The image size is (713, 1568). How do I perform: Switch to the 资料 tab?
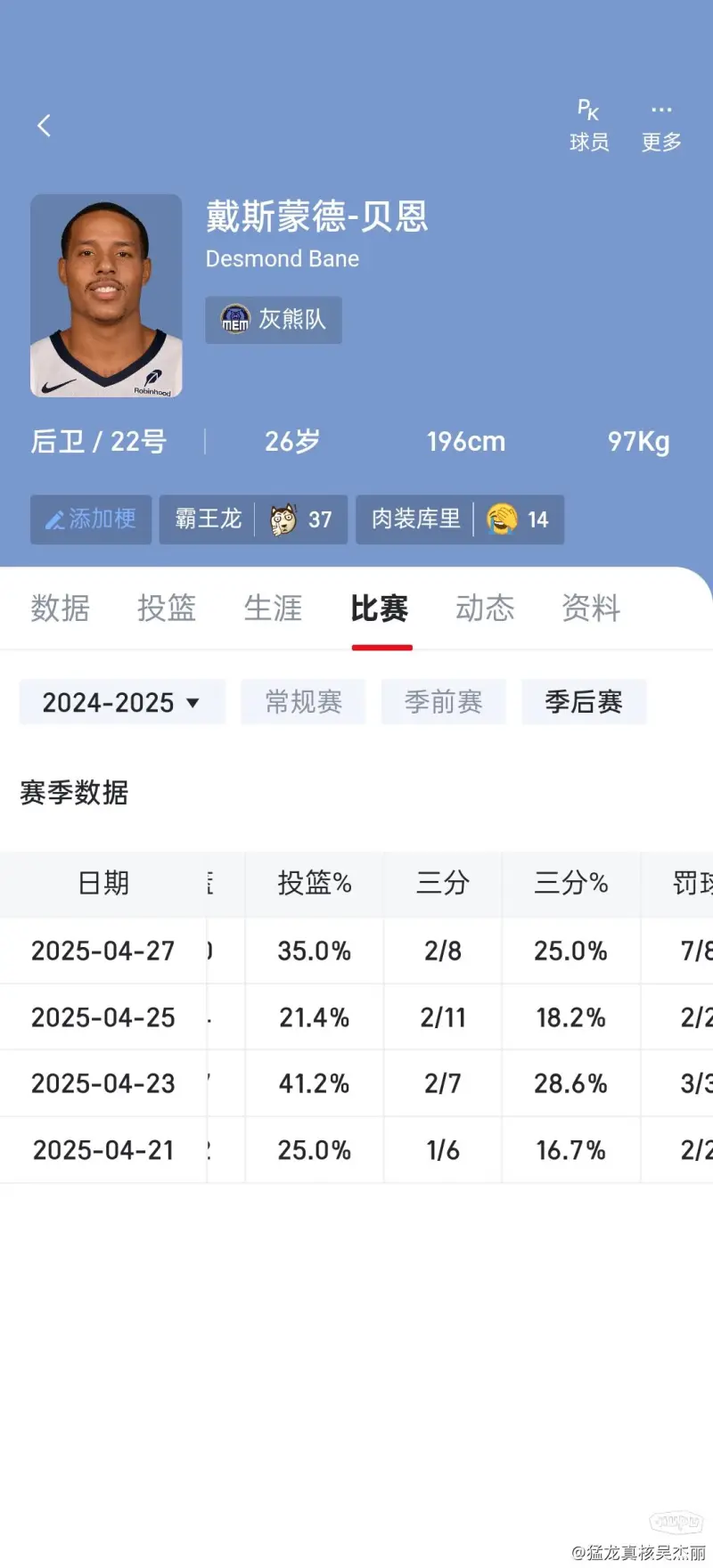point(591,608)
